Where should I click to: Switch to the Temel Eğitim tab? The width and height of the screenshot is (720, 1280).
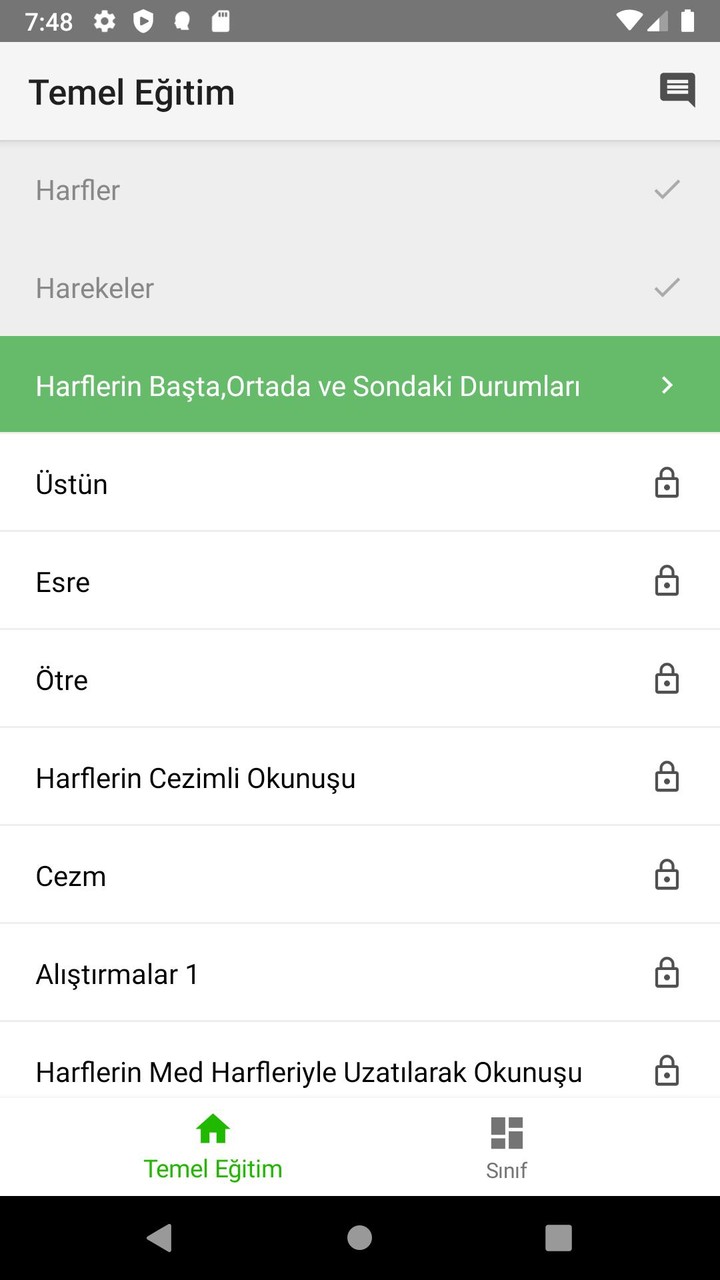[x=213, y=1147]
